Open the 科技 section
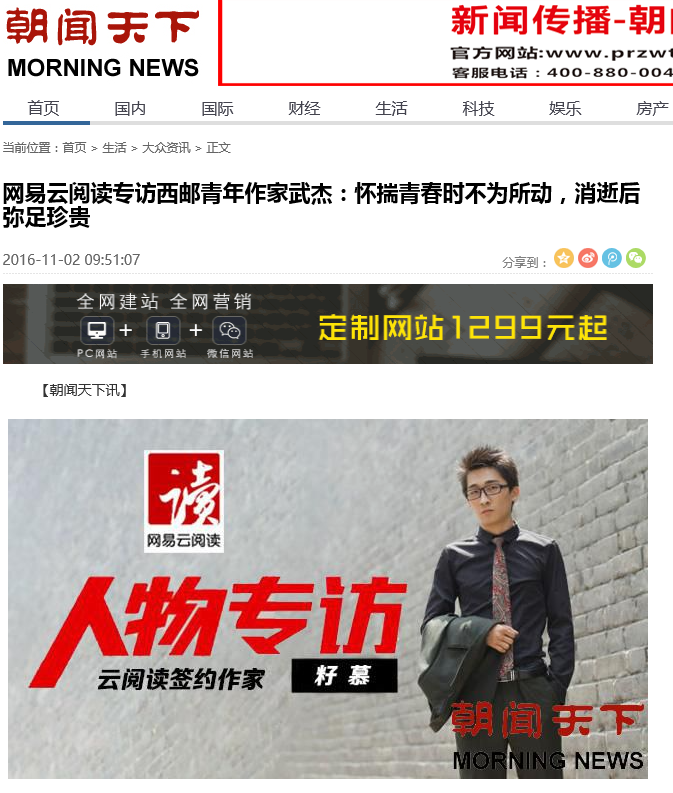The image size is (673, 793). click(x=478, y=108)
